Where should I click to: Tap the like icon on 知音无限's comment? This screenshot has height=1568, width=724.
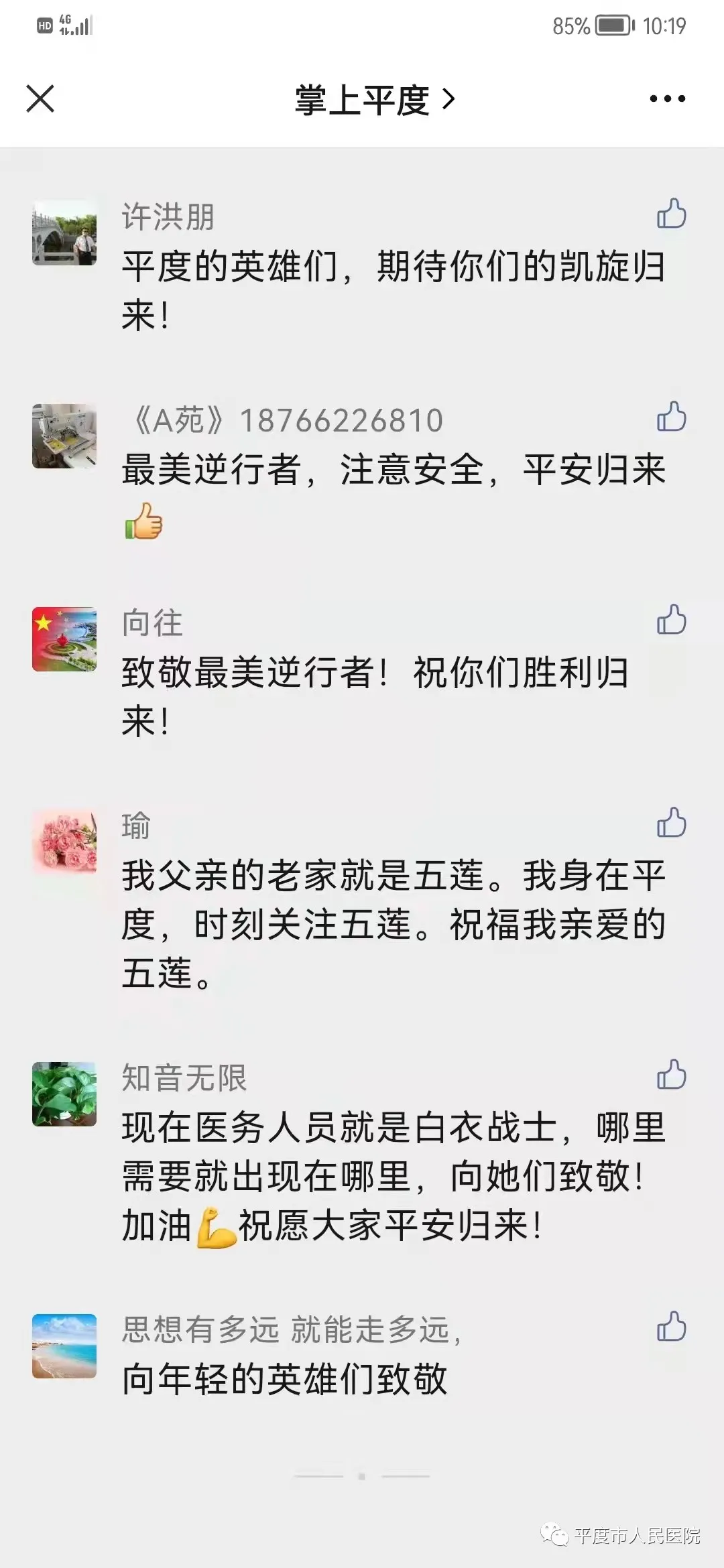tap(671, 1075)
